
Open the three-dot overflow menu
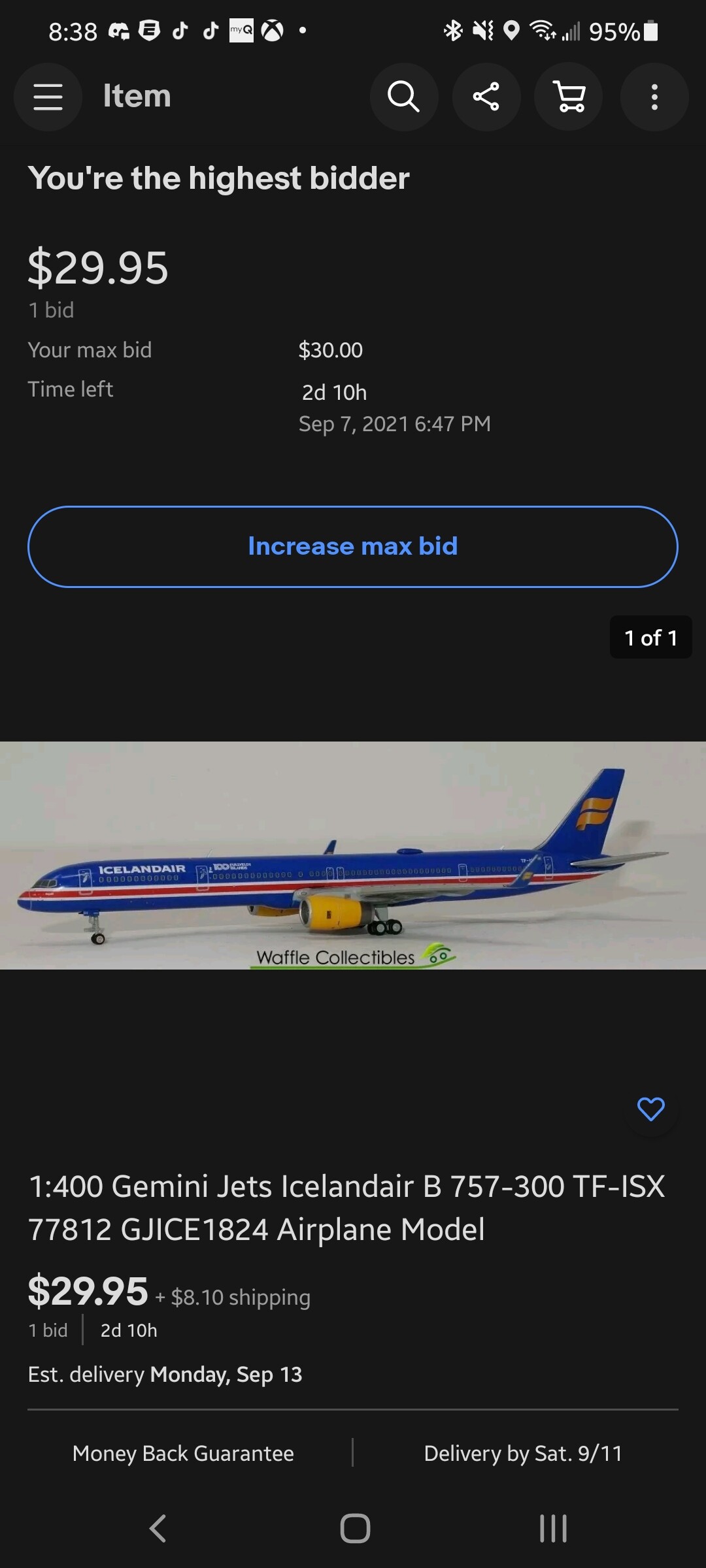tap(654, 97)
